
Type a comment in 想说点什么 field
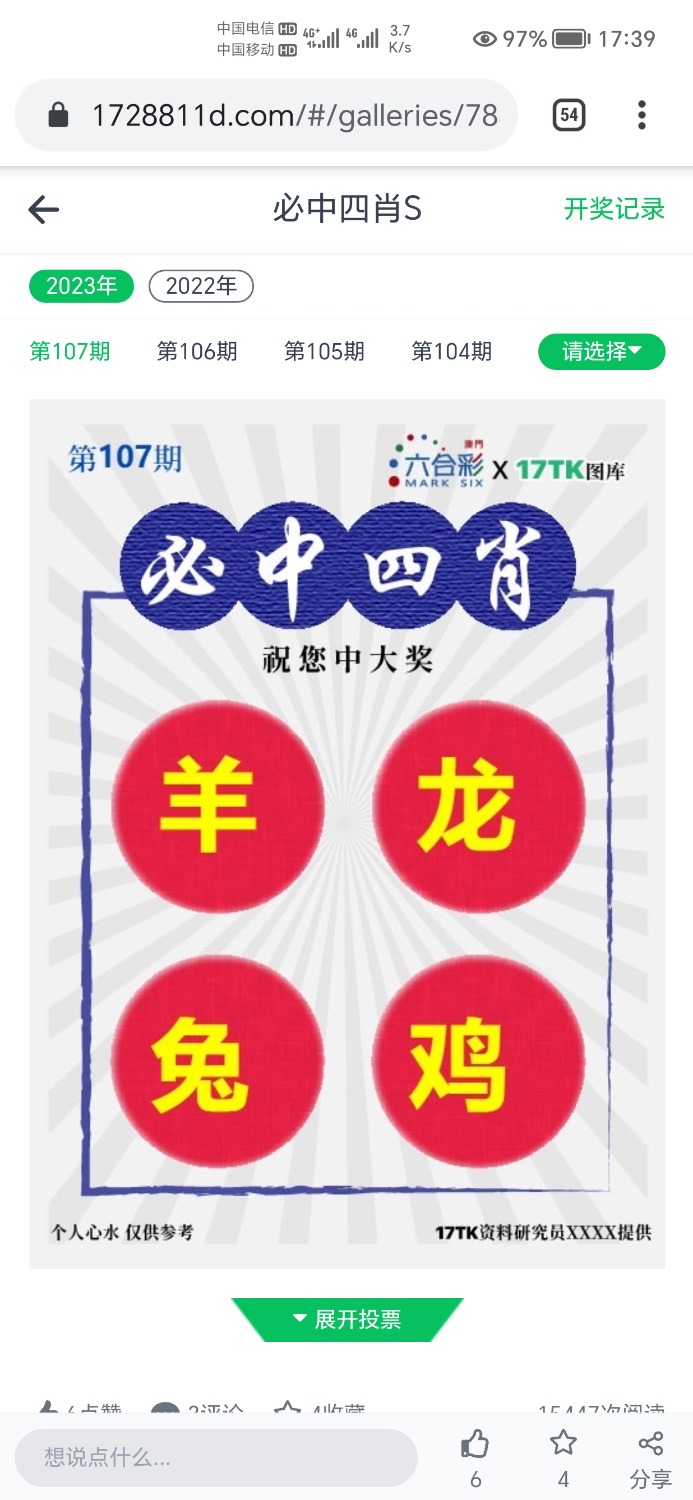(215, 1457)
